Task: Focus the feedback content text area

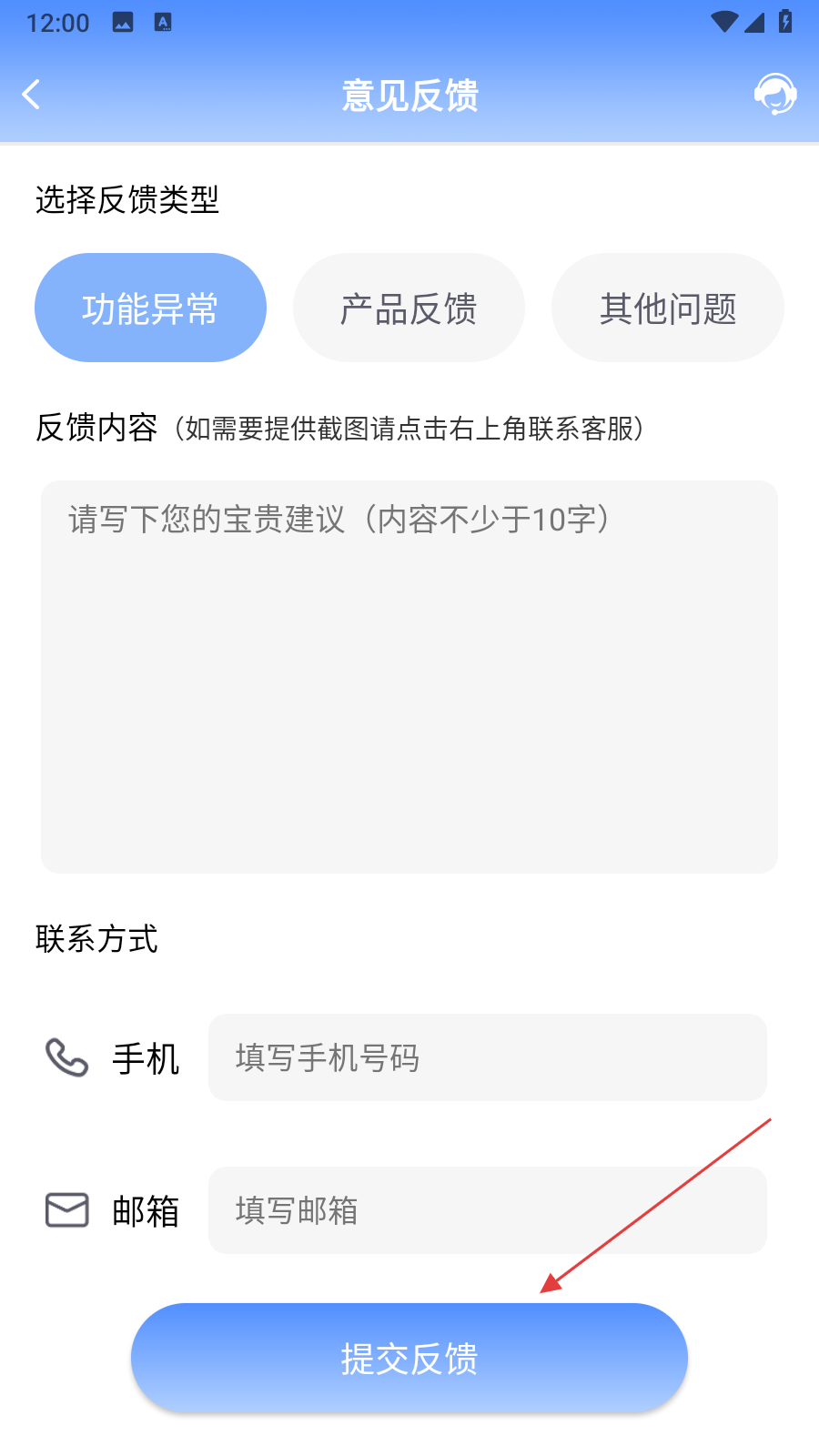Action: pyautogui.click(x=409, y=676)
